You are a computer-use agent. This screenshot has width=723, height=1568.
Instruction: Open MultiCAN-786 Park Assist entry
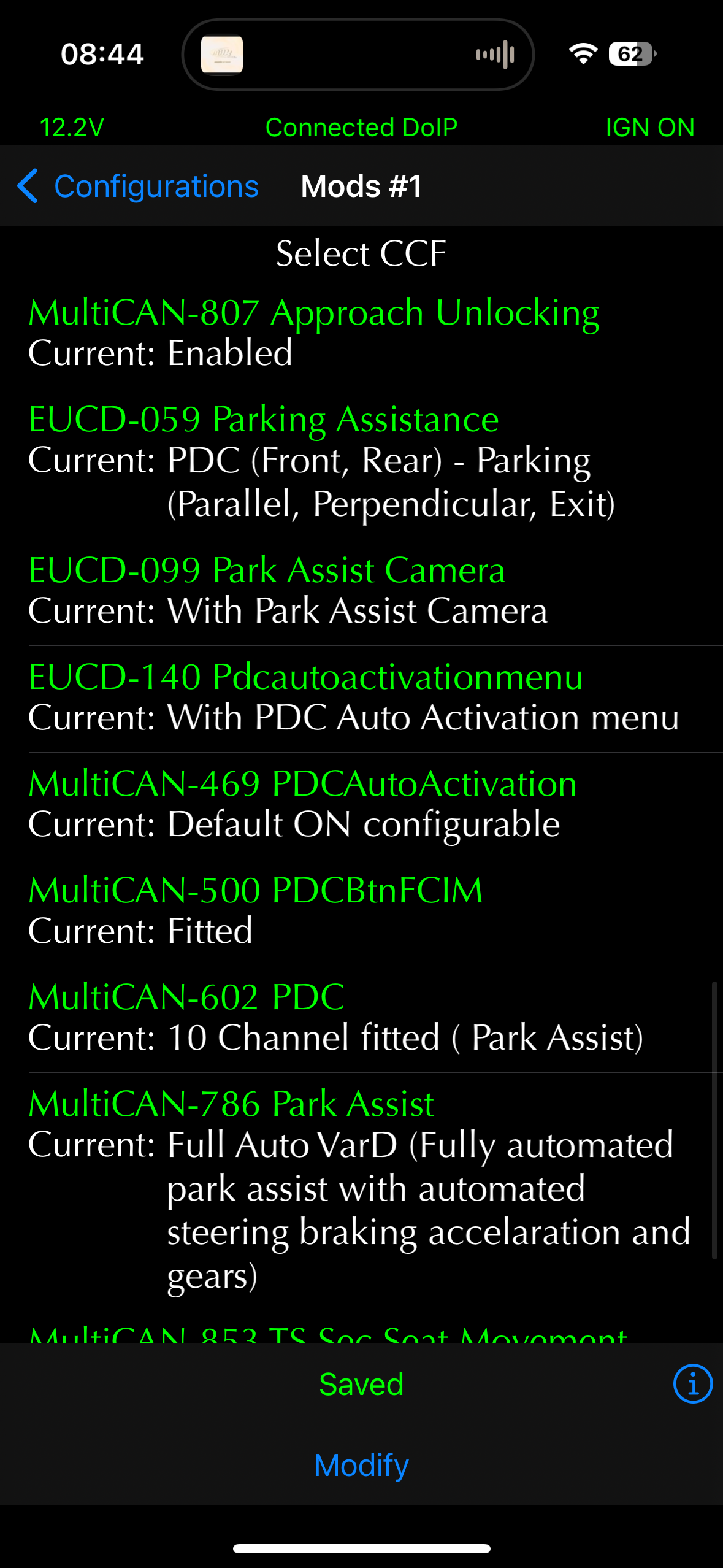coord(361,1191)
